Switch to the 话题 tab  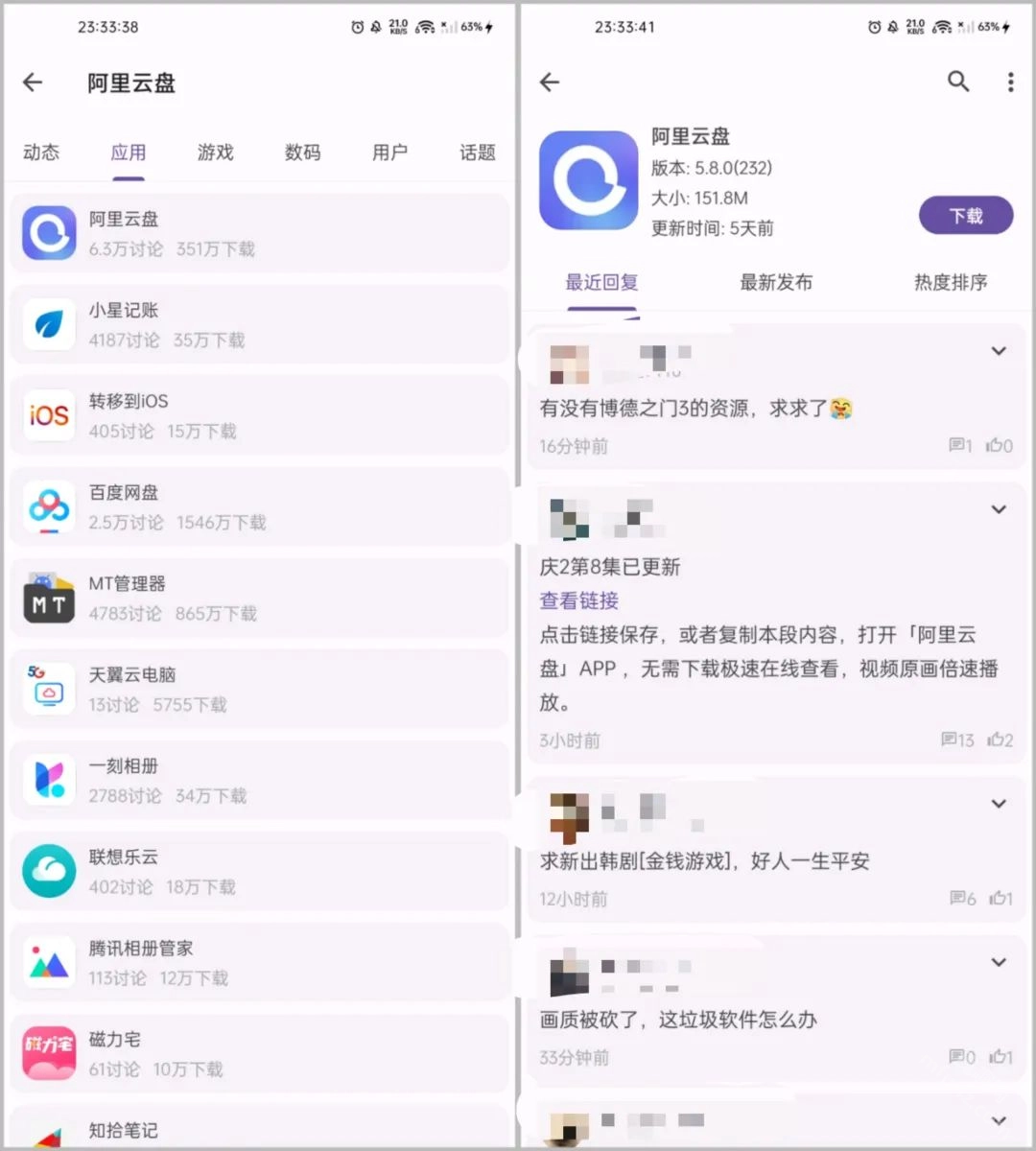pos(477,153)
